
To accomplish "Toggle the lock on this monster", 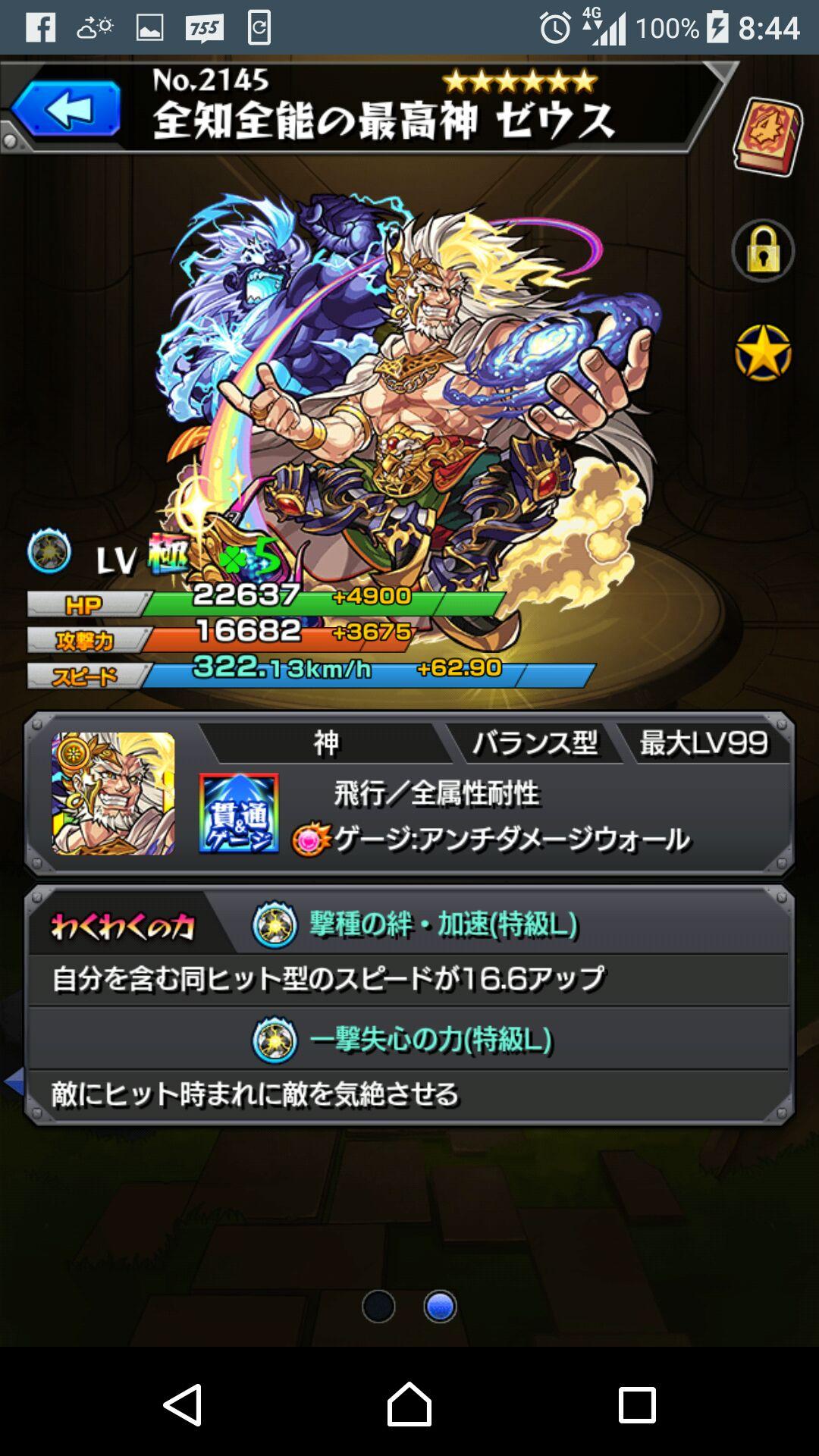I will click(763, 251).
